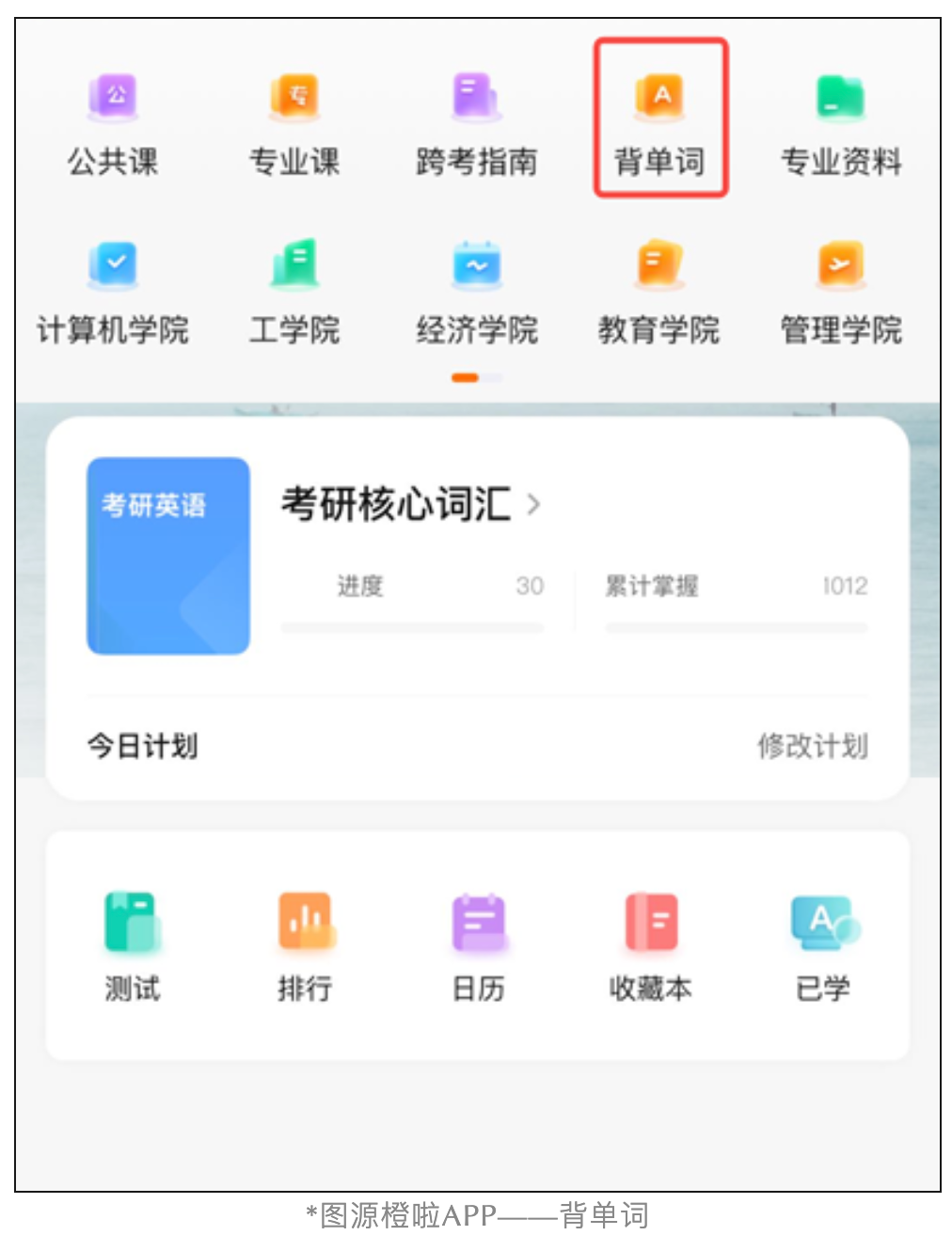Image resolution: width=952 pixels, height=1251 pixels.
Task: Open the 公共课 section
Action: 113,122
